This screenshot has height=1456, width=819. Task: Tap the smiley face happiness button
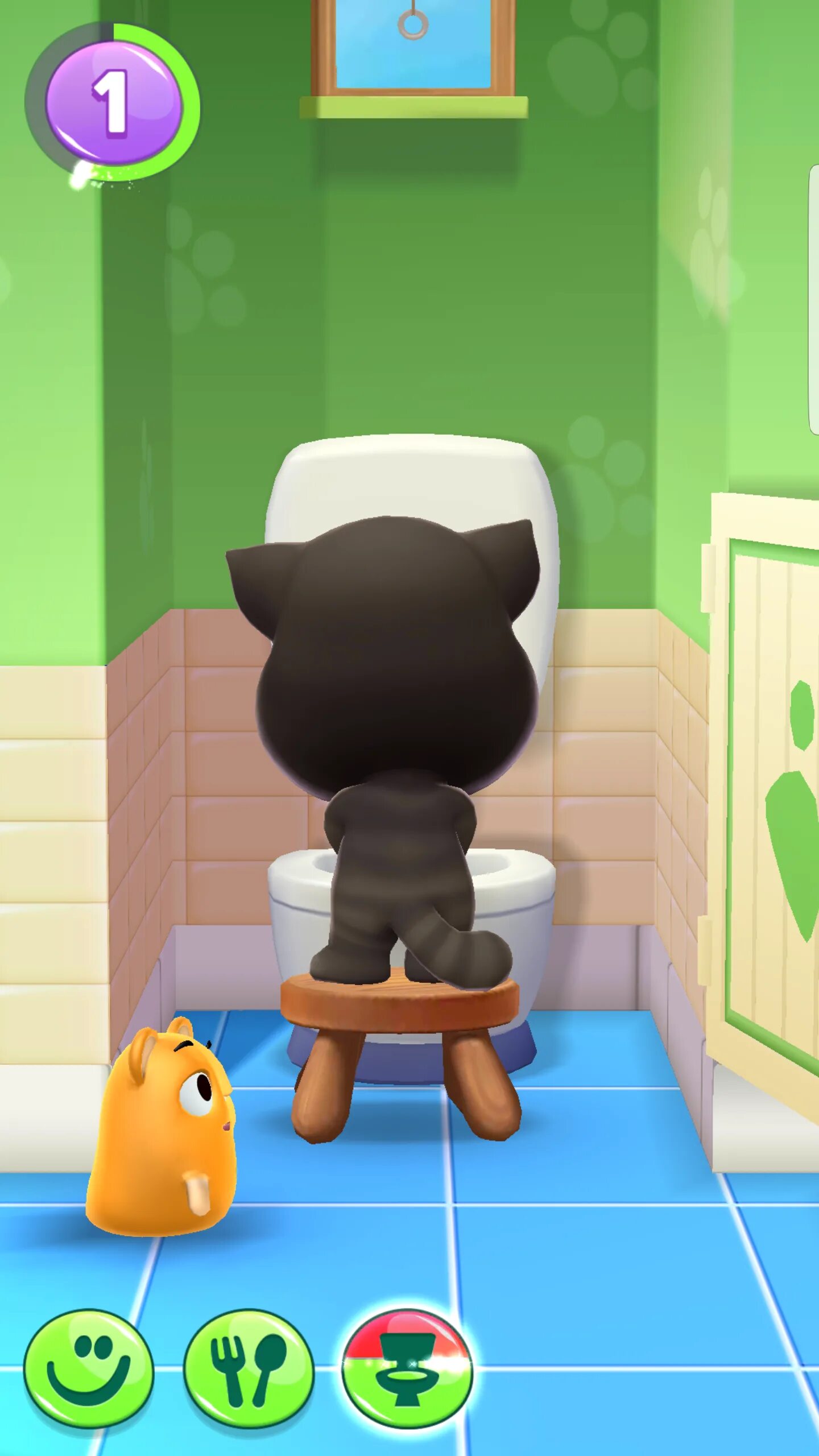89,1368
